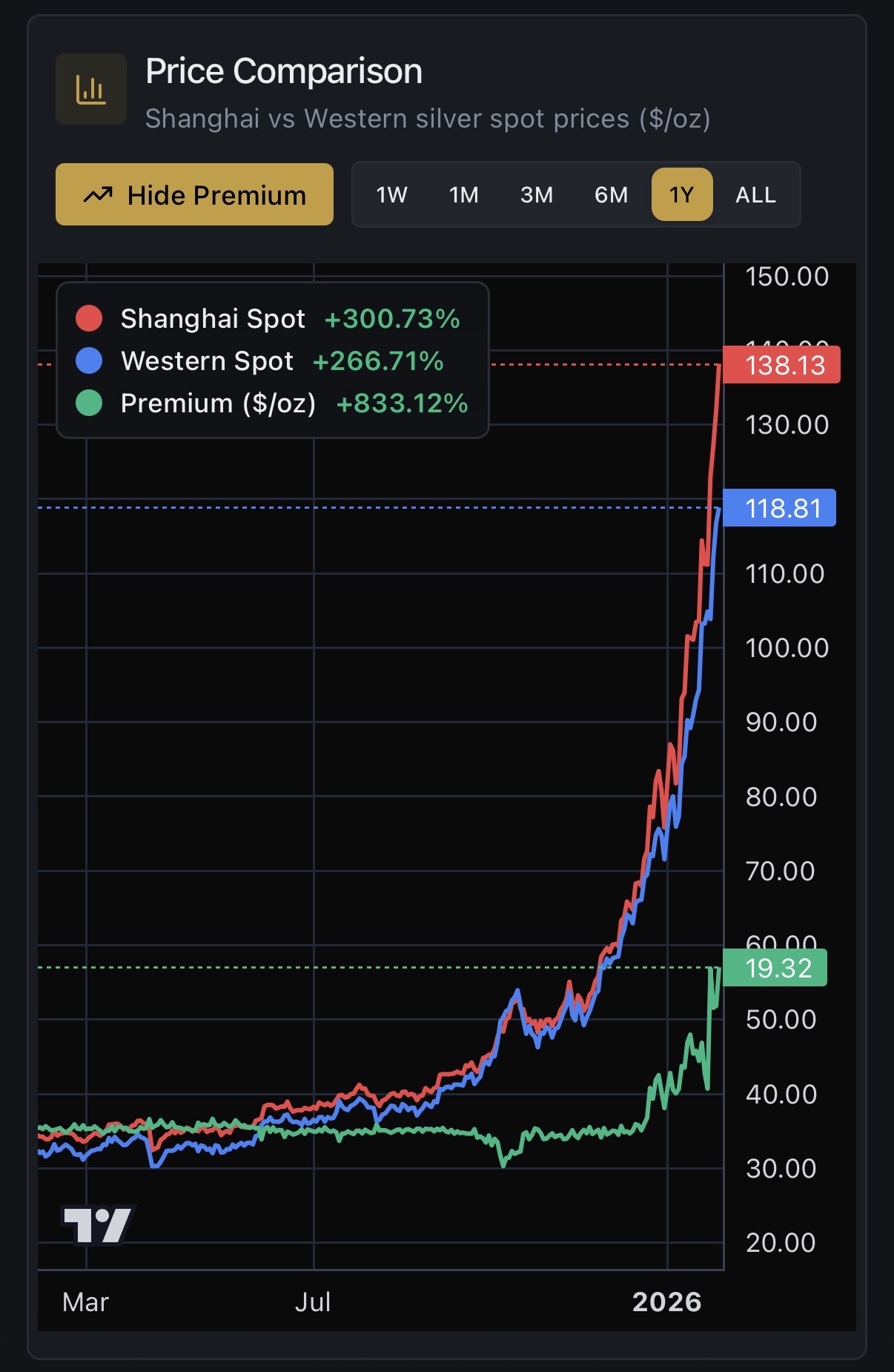The height and width of the screenshot is (1372, 894).
Task: Open the TradingView logo link
Action: pyautogui.click(x=97, y=1224)
